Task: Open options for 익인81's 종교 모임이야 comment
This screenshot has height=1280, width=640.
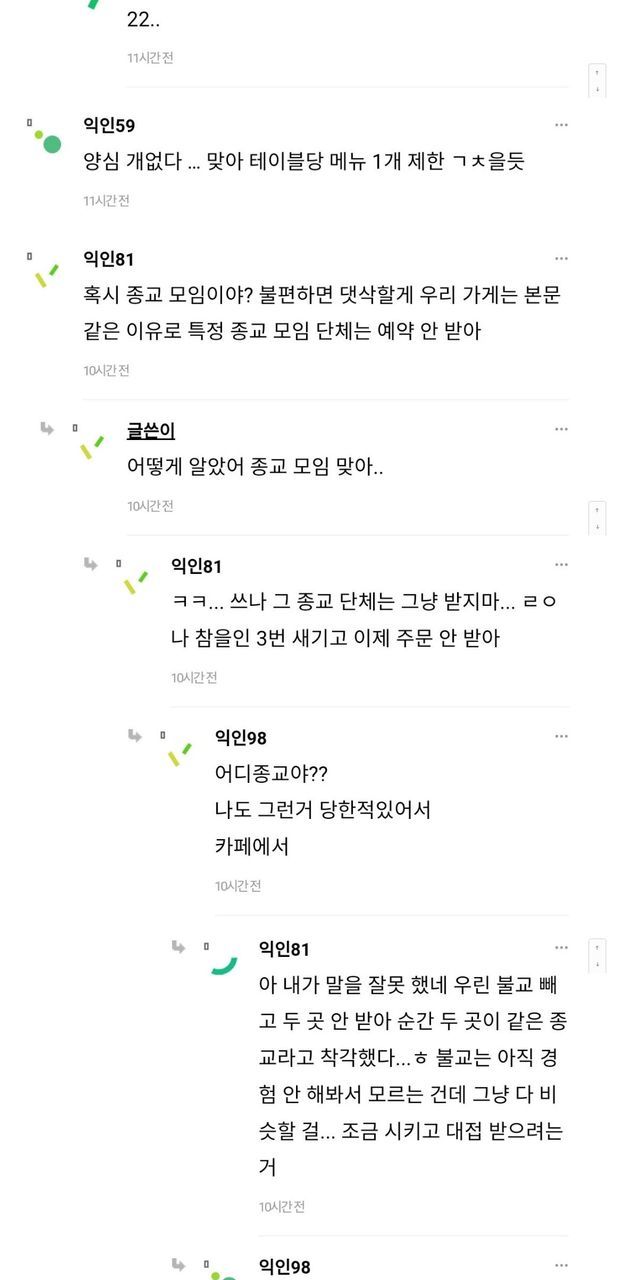Action: [561, 258]
